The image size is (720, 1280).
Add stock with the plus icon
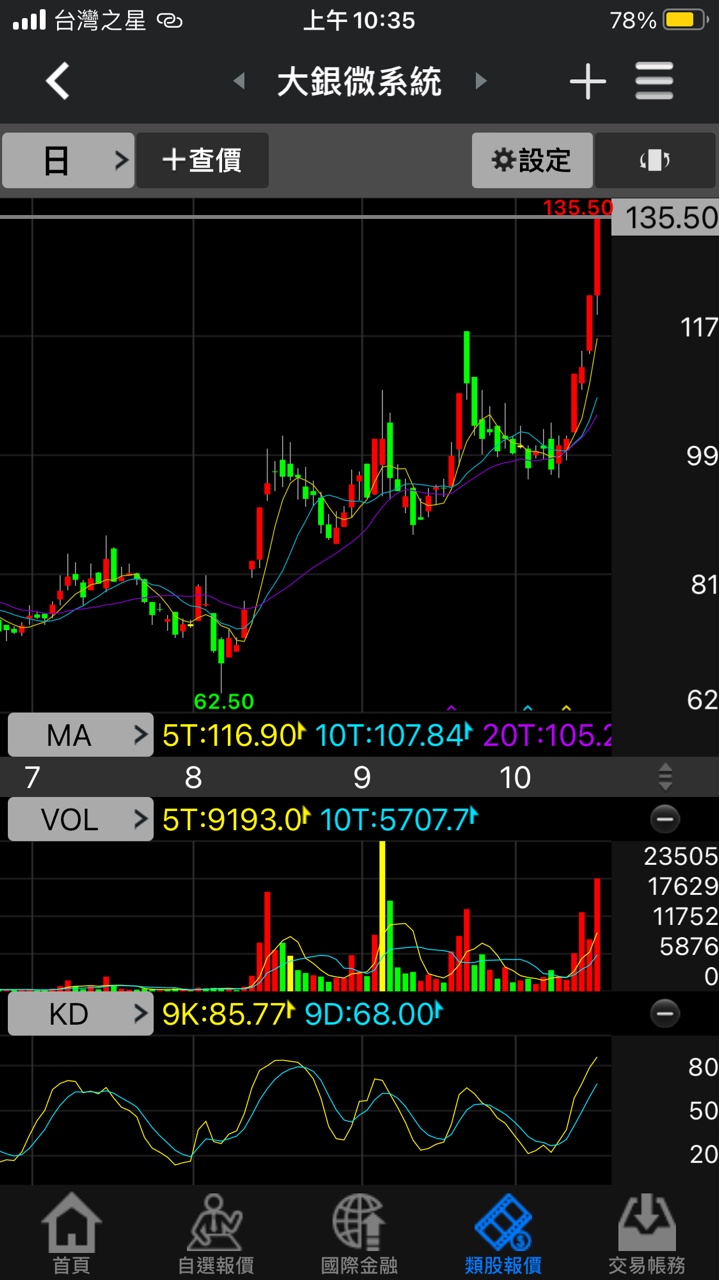pyautogui.click(x=588, y=82)
